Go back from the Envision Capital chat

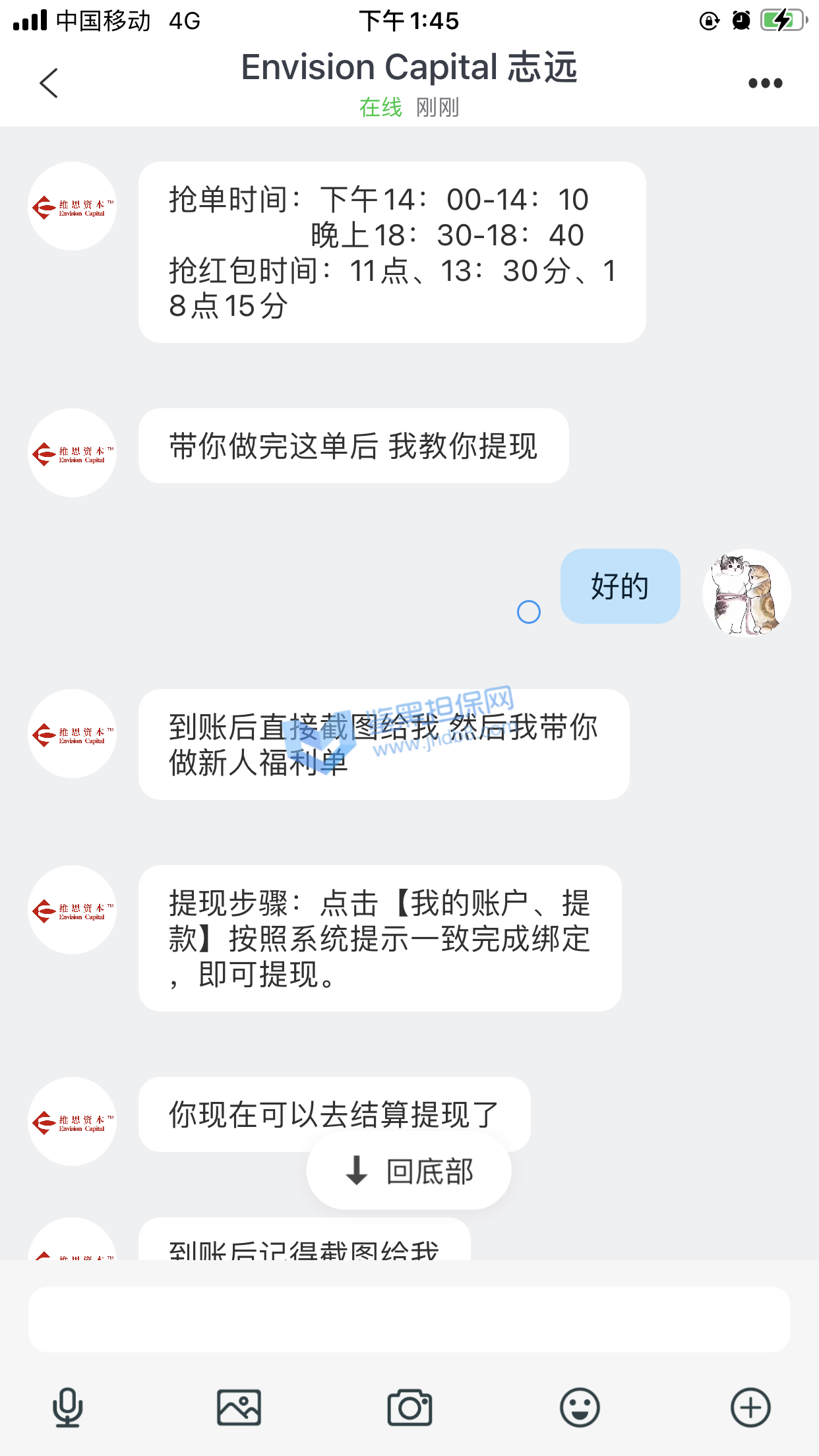[49, 83]
